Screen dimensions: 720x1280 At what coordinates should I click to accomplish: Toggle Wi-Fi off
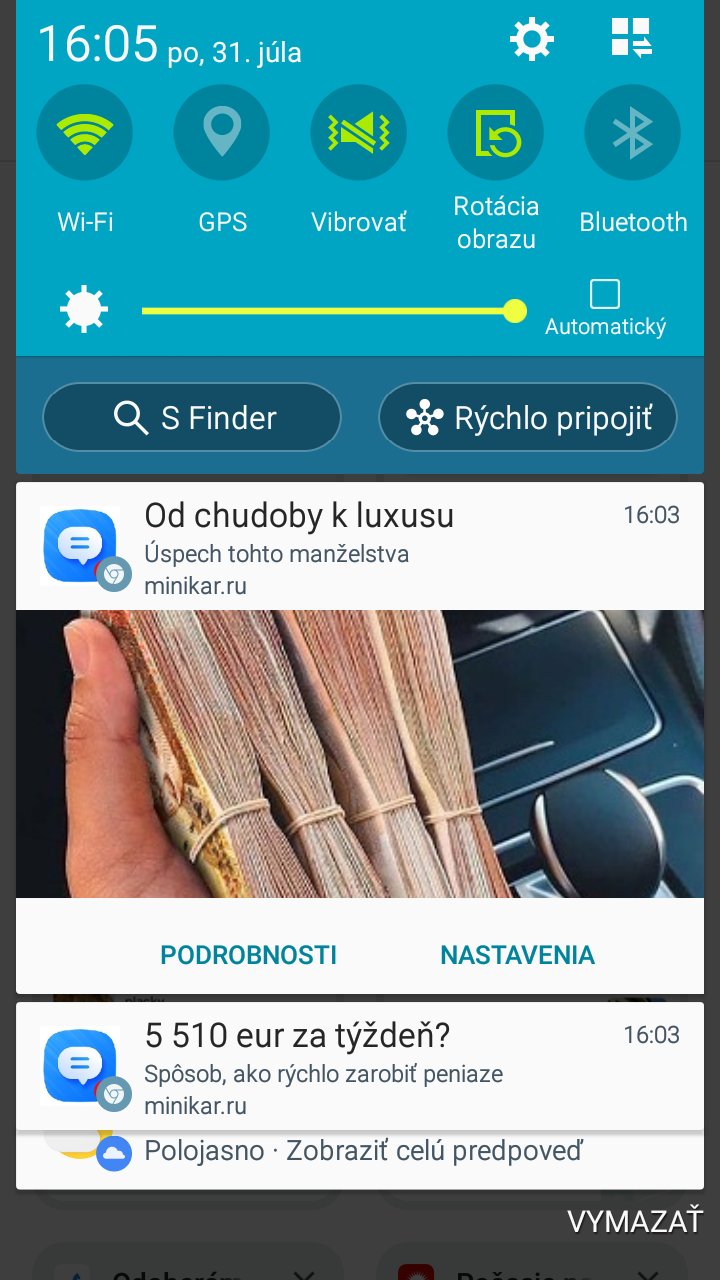pyautogui.click(x=85, y=133)
